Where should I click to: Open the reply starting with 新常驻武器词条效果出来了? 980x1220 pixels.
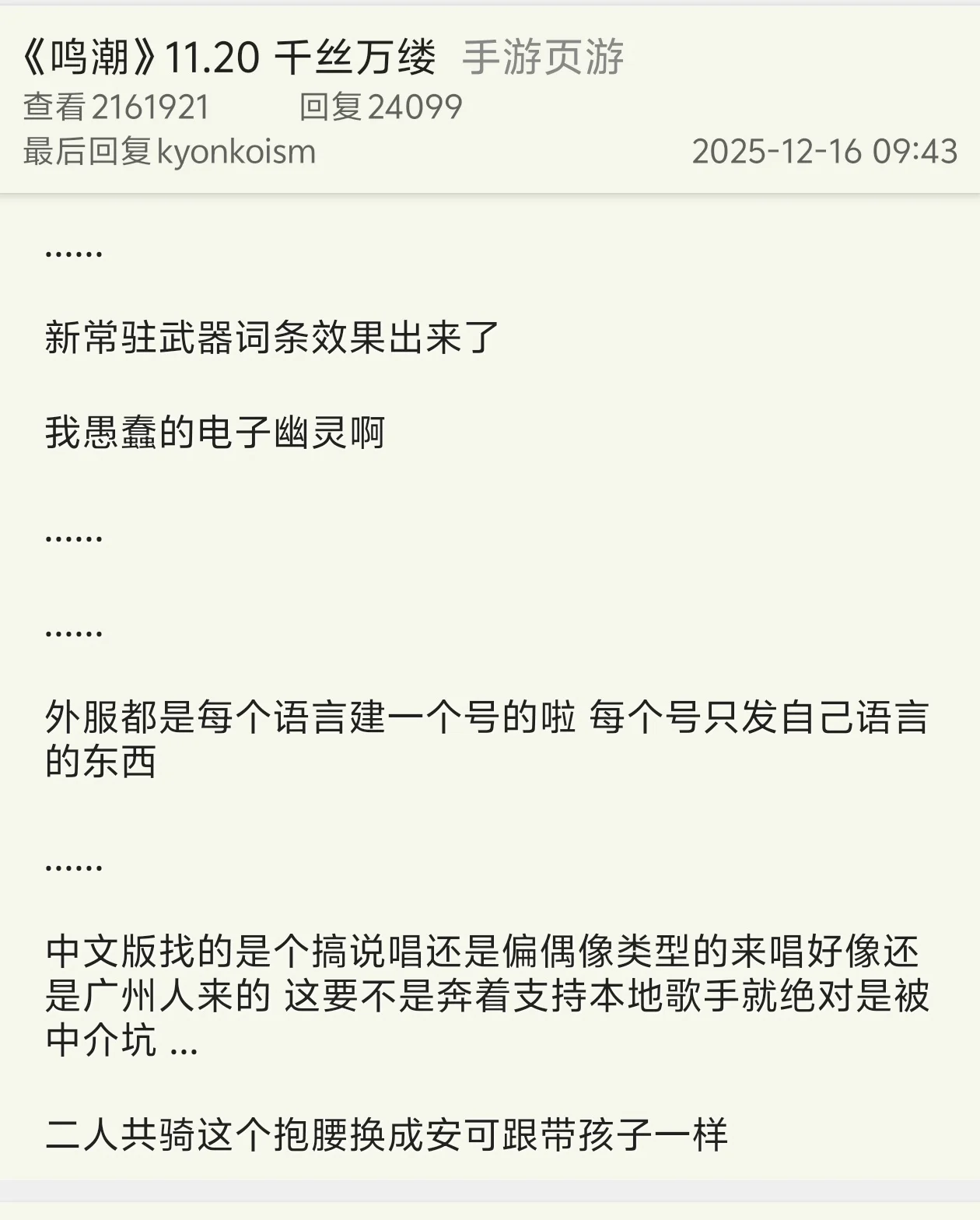tap(272, 338)
